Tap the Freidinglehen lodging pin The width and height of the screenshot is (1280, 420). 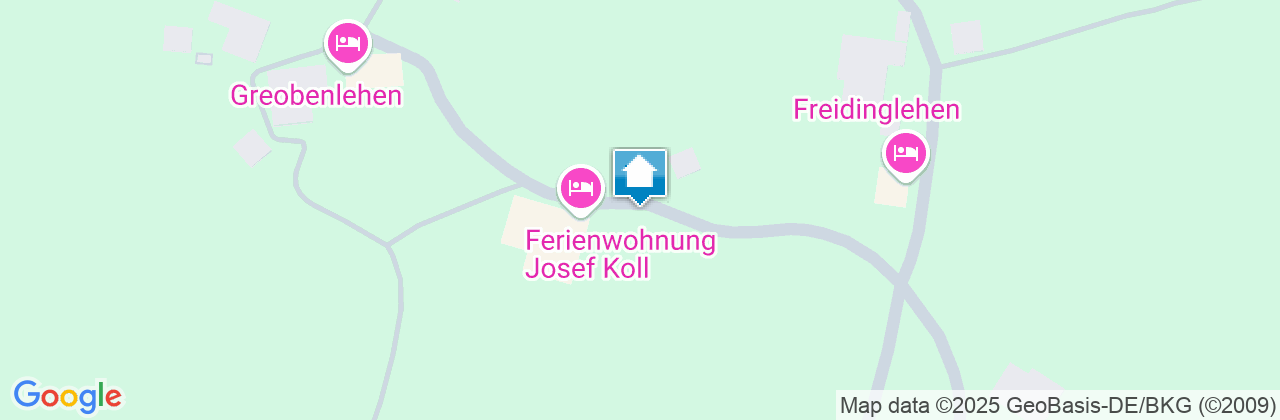pos(906,153)
